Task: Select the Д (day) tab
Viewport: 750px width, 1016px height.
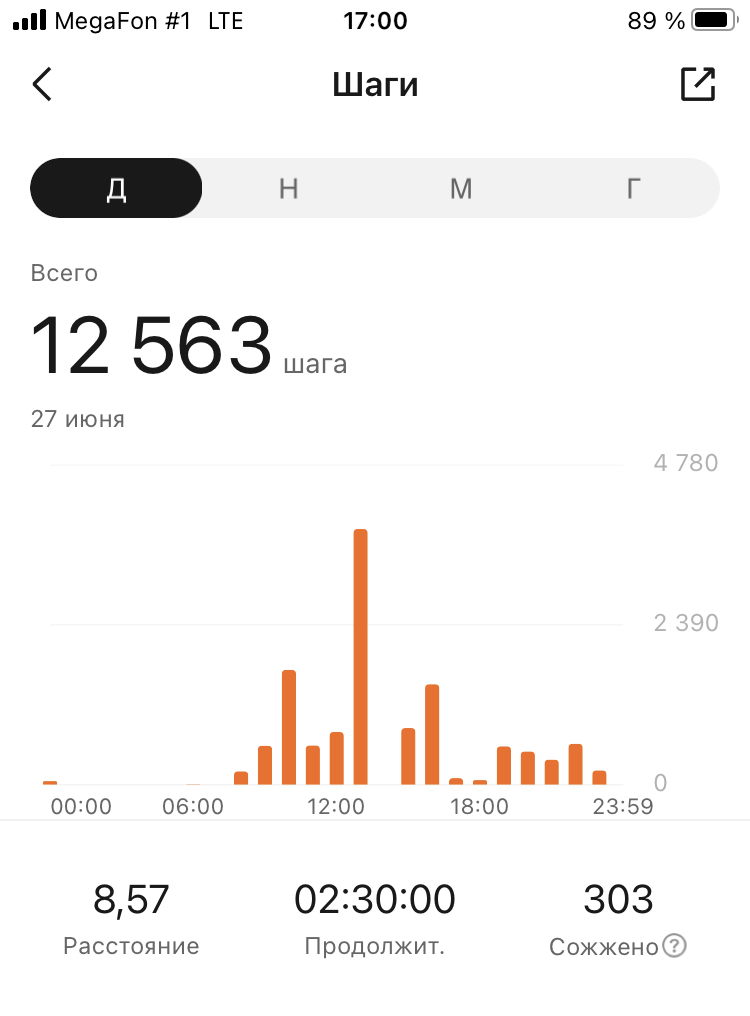Action: click(117, 188)
